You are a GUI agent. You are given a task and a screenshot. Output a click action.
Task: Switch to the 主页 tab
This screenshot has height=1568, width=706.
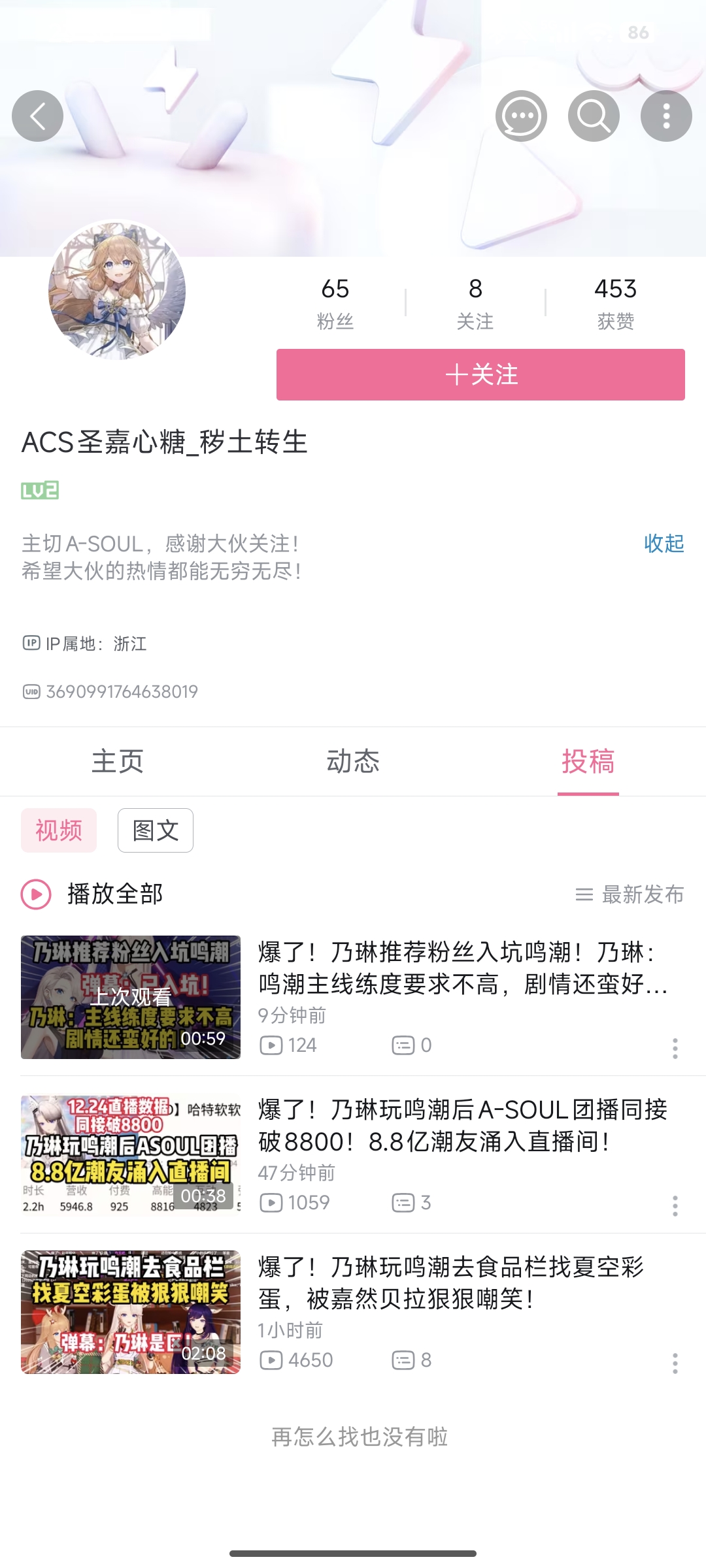[x=118, y=761]
